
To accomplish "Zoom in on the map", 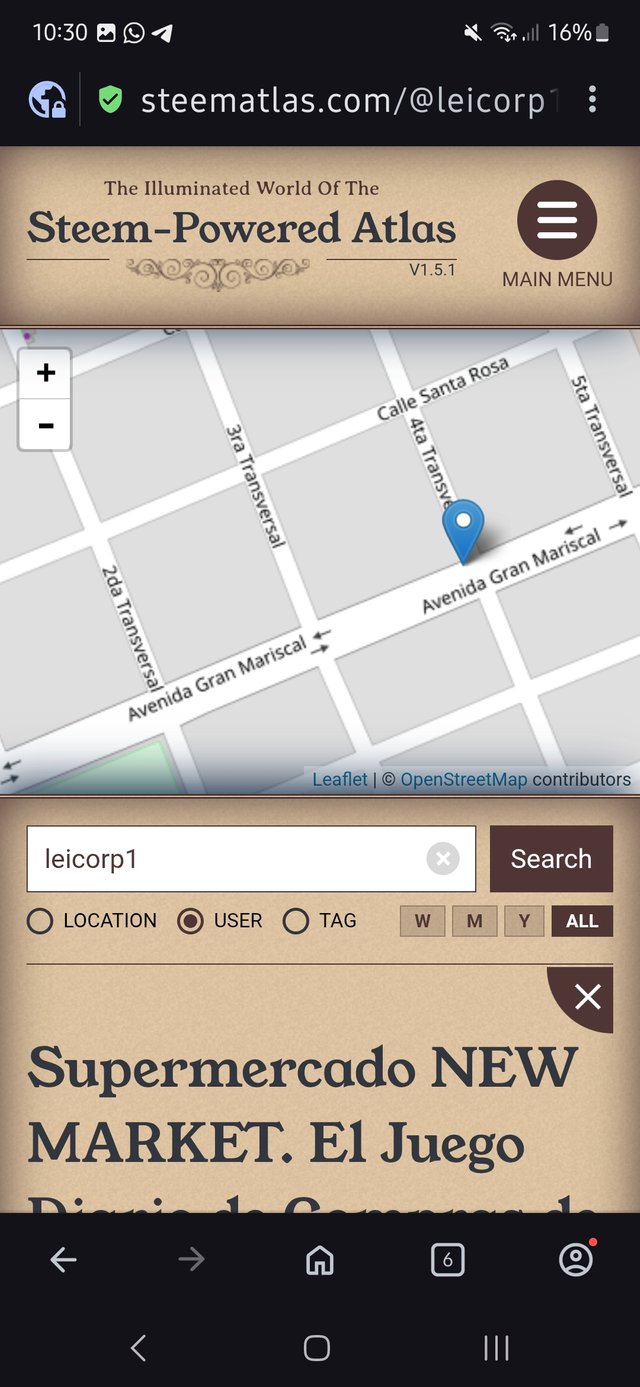I will [45, 374].
